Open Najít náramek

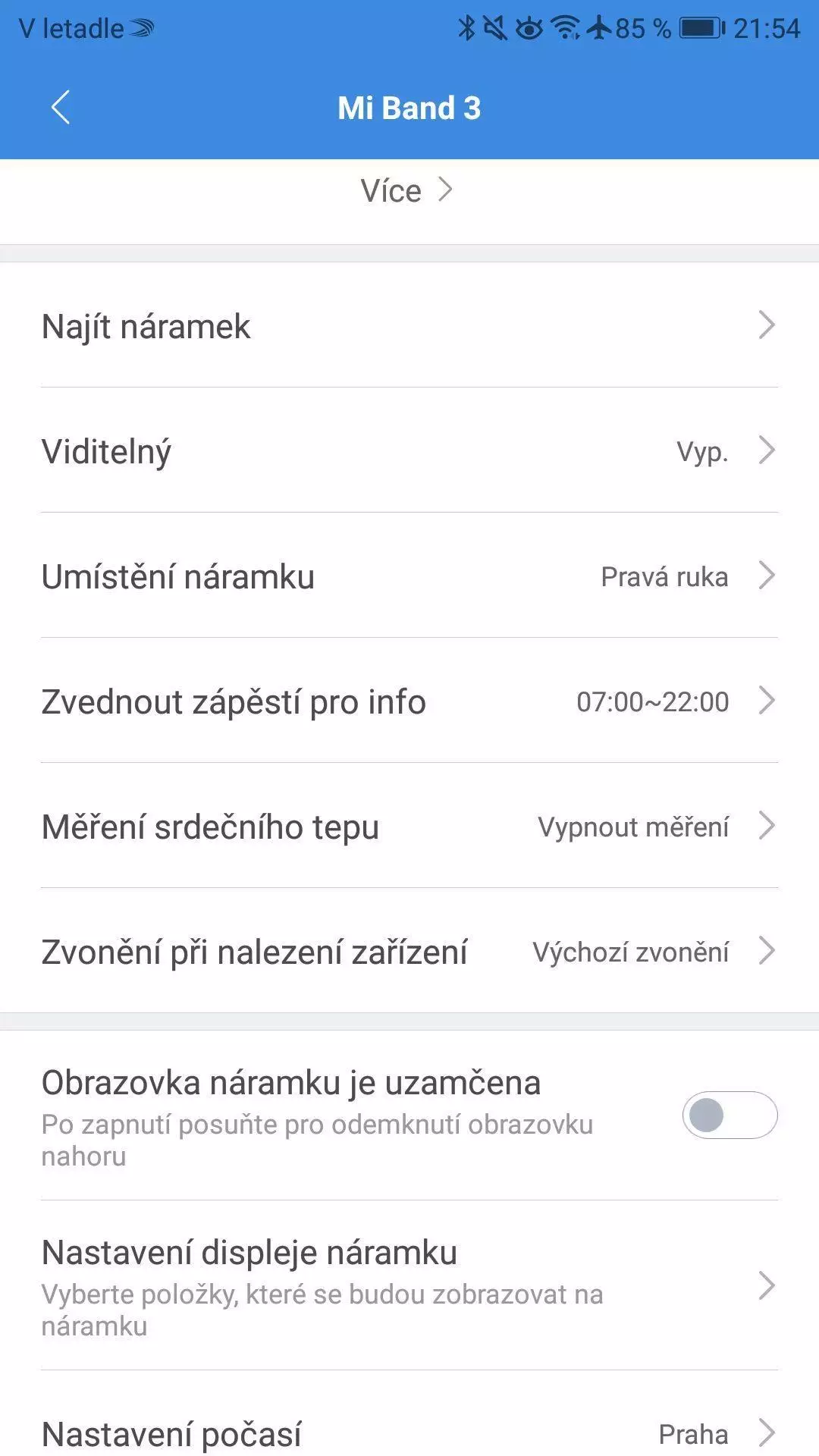tap(409, 325)
